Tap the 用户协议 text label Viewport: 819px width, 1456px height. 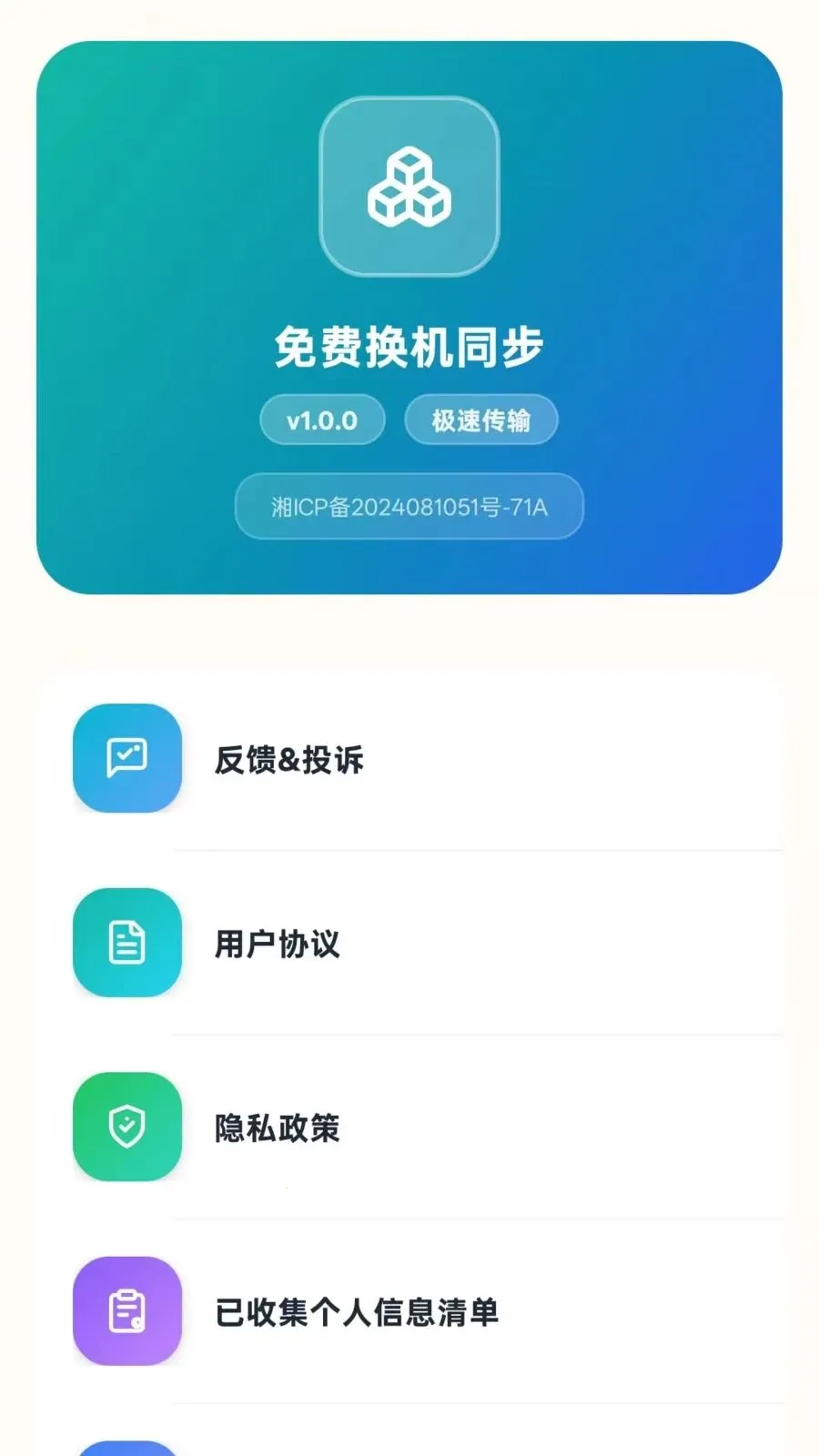[x=278, y=945]
